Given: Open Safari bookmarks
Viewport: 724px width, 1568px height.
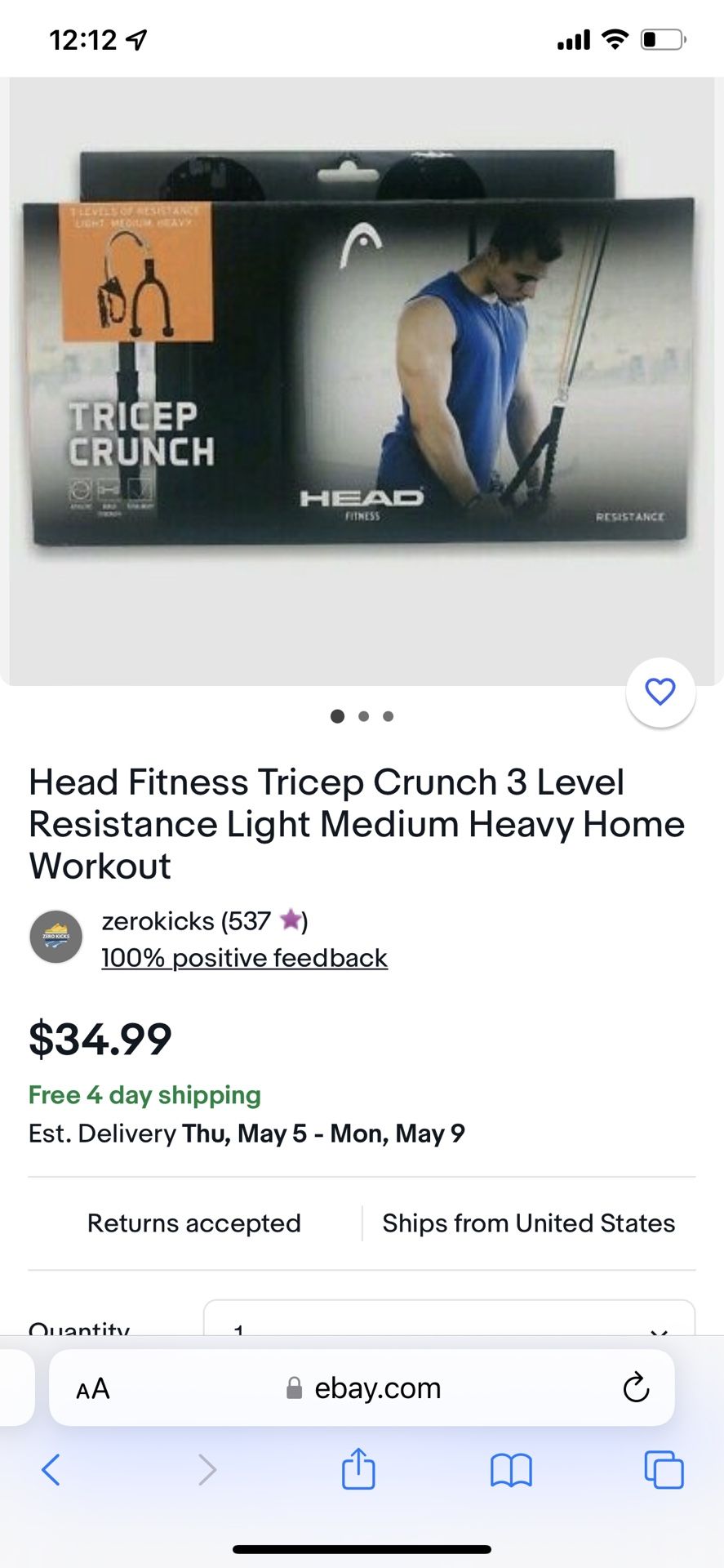Looking at the screenshot, I should point(511,1470).
